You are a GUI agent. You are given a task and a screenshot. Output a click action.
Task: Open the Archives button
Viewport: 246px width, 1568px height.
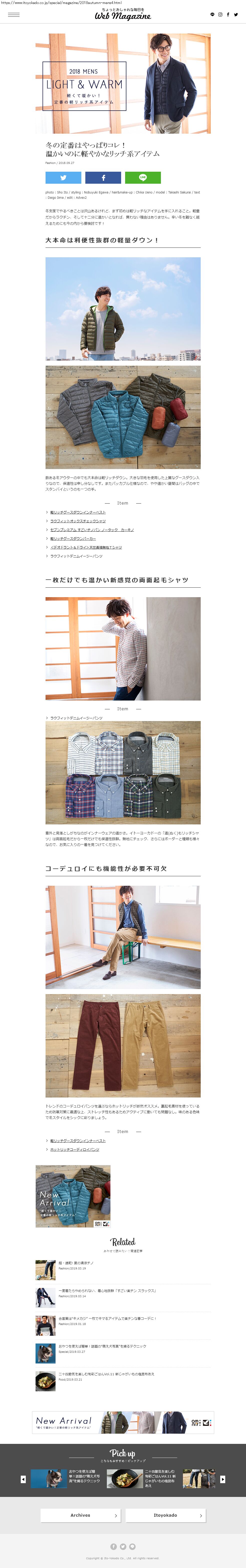pyautogui.click(x=80, y=1515)
